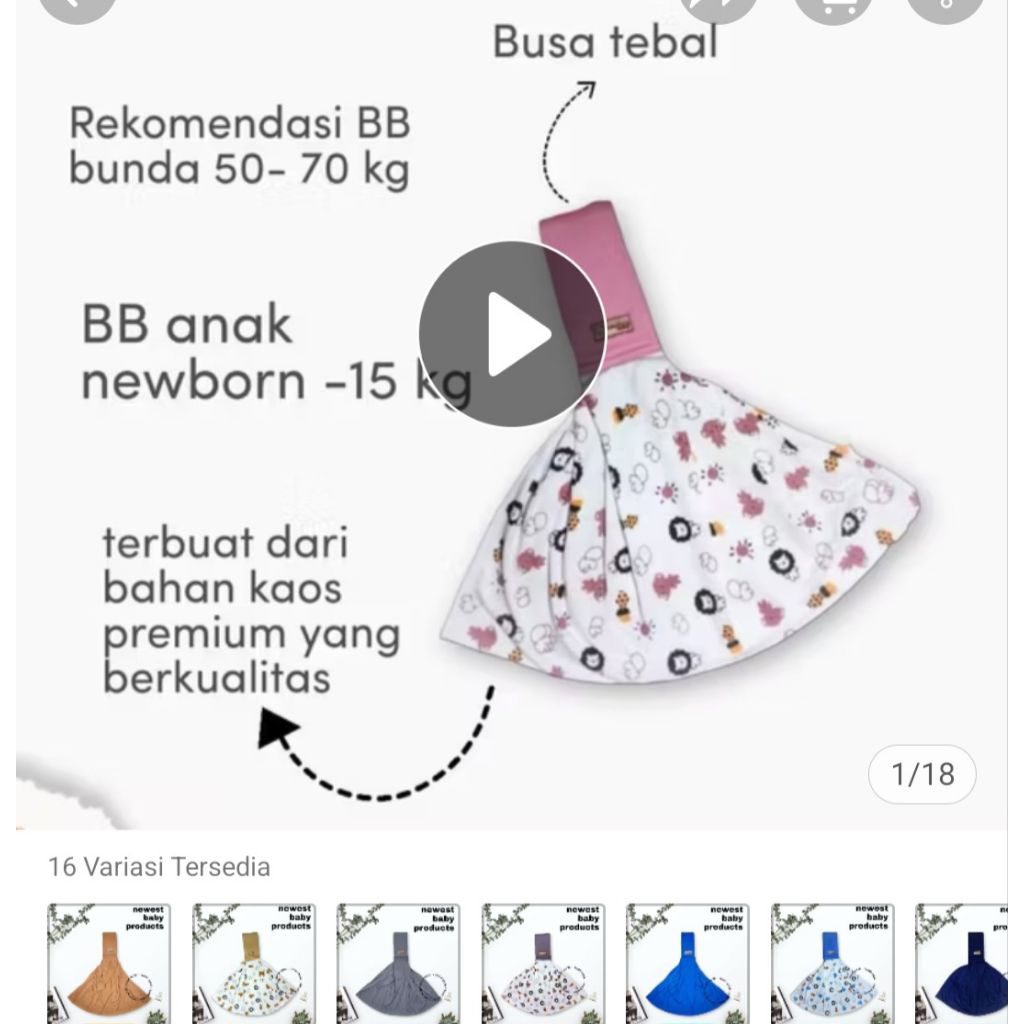Choose the patterned variation with blue strap
This screenshot has width=1024, height=1024.
click(x=832, y=964)
